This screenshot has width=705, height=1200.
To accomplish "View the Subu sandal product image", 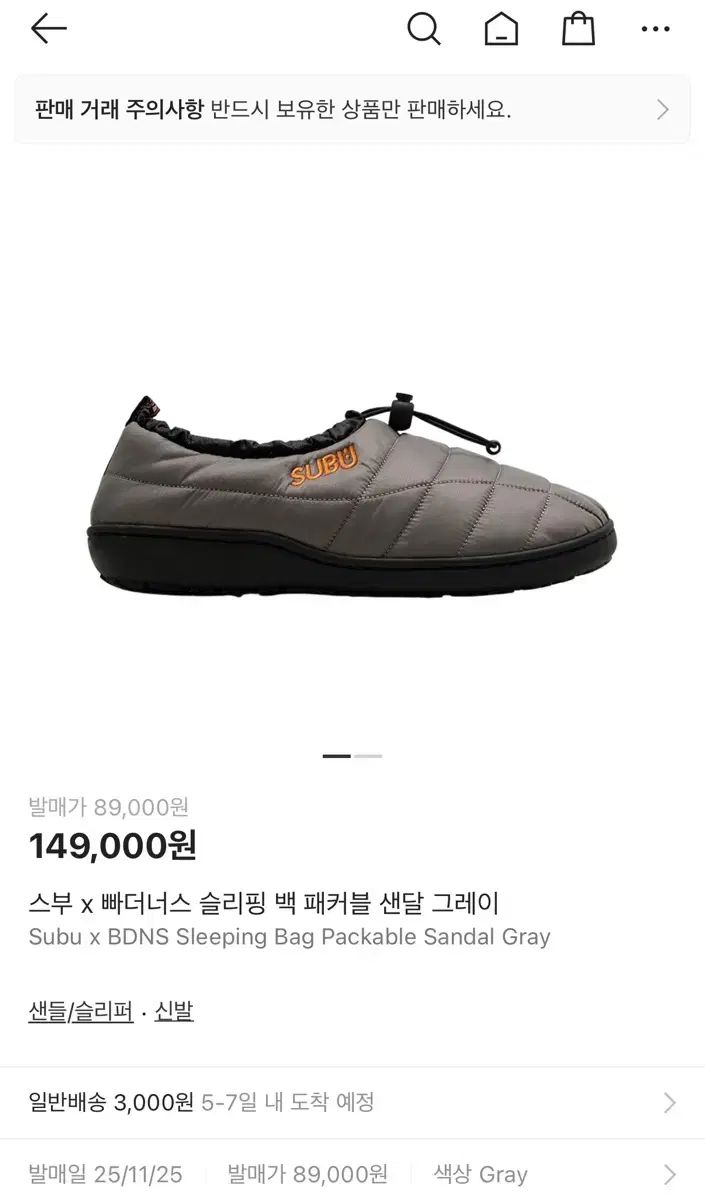I will coord(352,495).
